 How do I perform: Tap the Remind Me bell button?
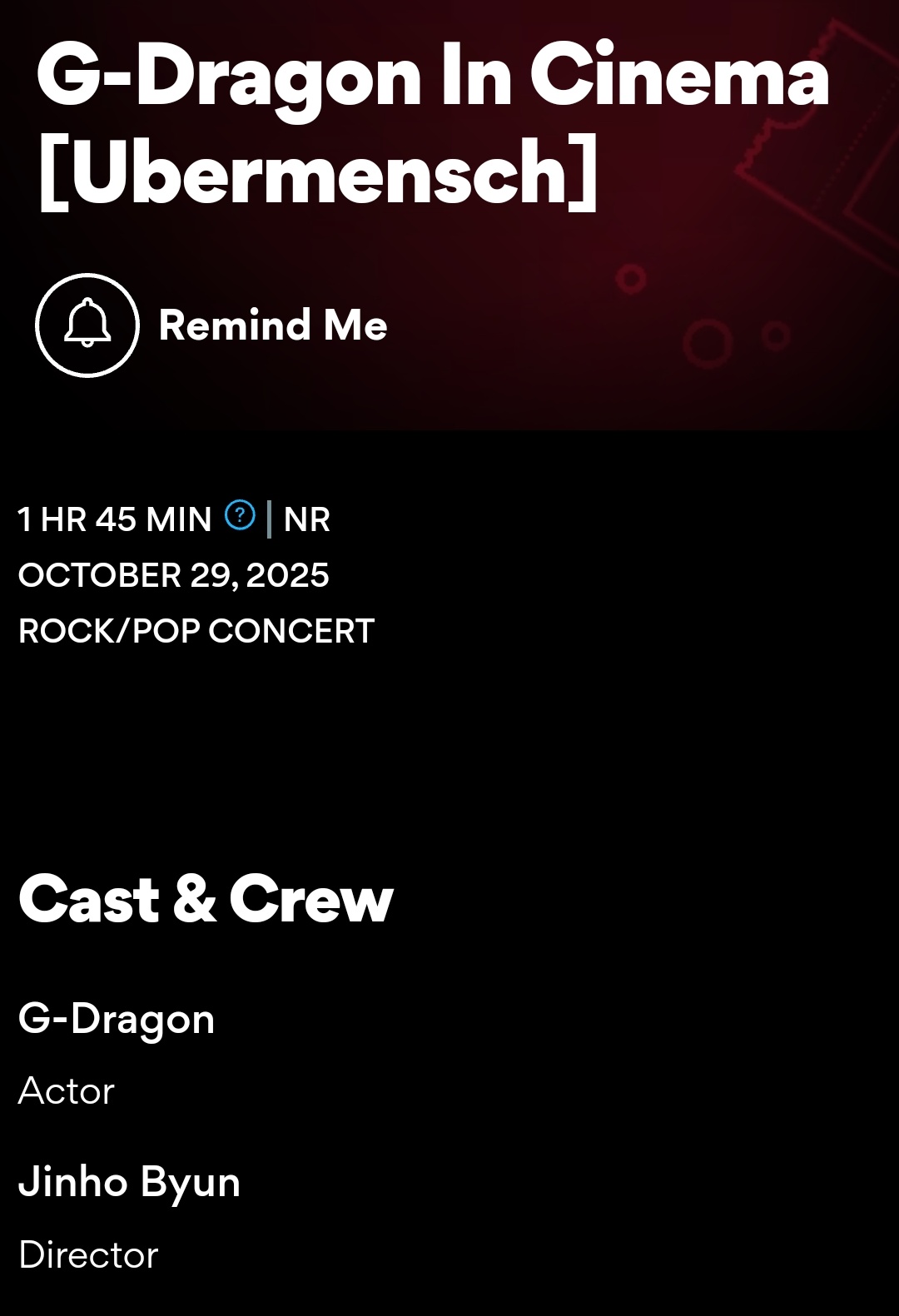point(87,325)
